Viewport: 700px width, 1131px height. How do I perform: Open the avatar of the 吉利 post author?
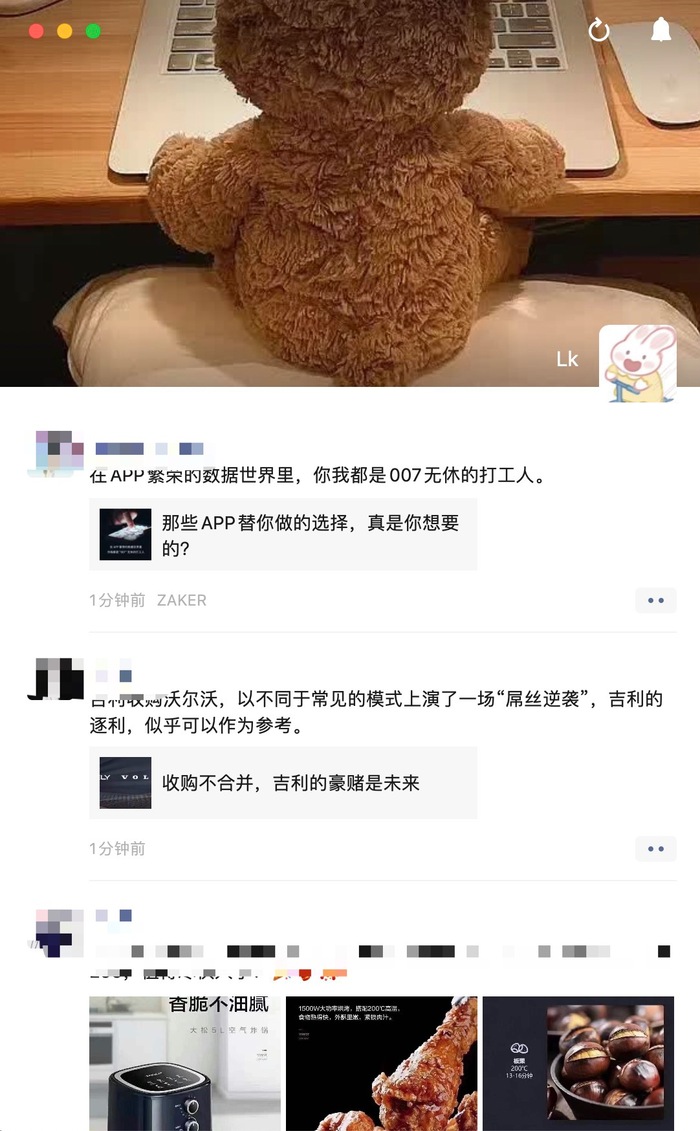tap(59, 682)
